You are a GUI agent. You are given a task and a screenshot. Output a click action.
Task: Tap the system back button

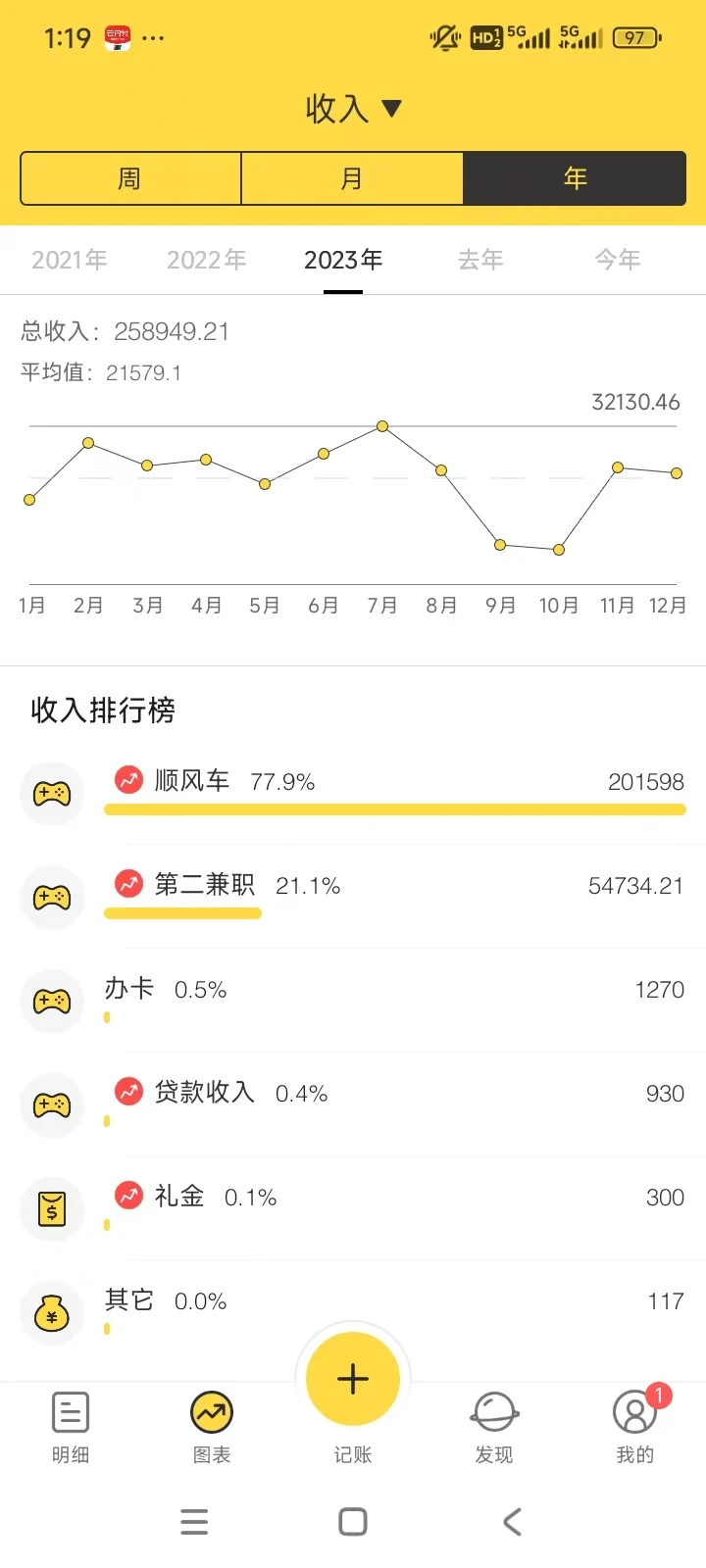(x=512, y=1522)
